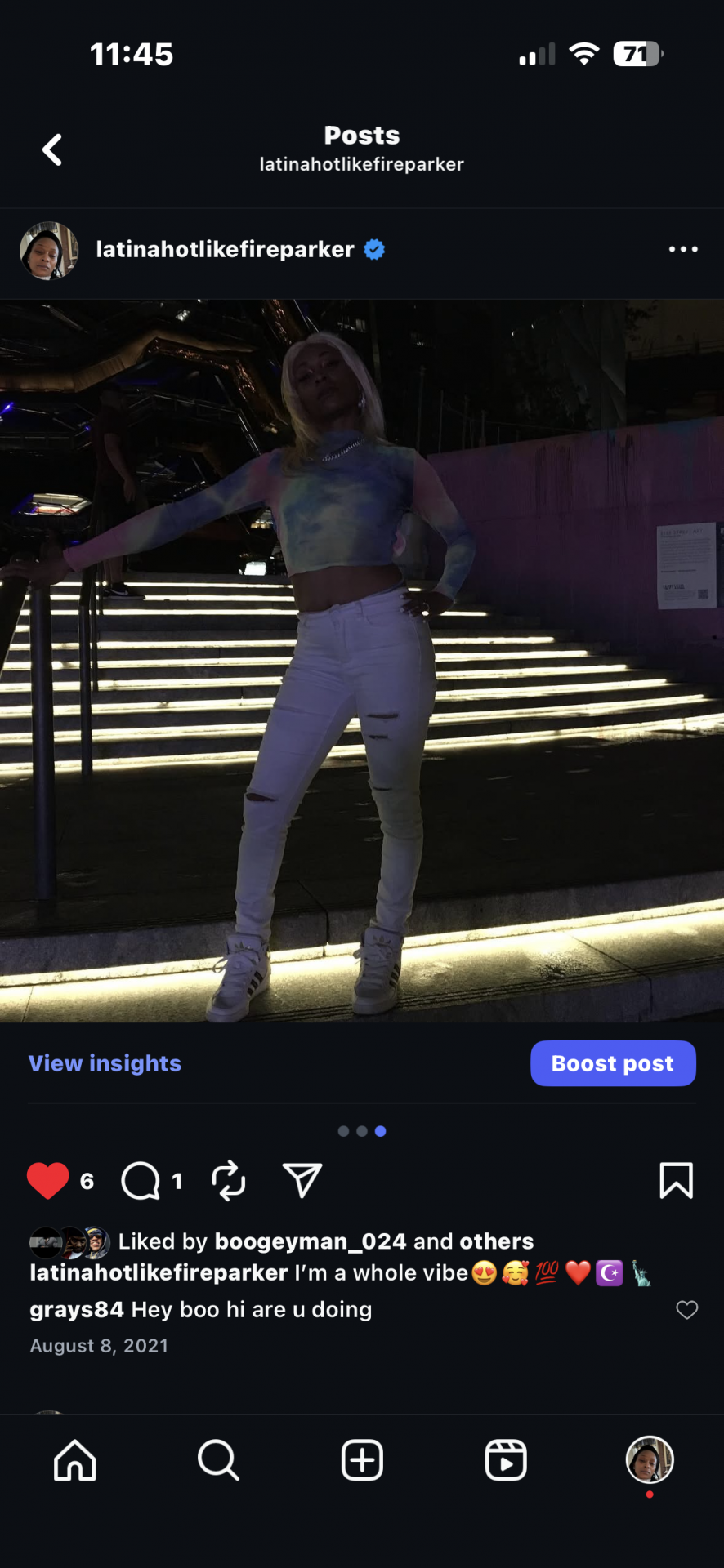View others who liked the post
This screenshot has height=1568, width=724.
coord(496,1241)
